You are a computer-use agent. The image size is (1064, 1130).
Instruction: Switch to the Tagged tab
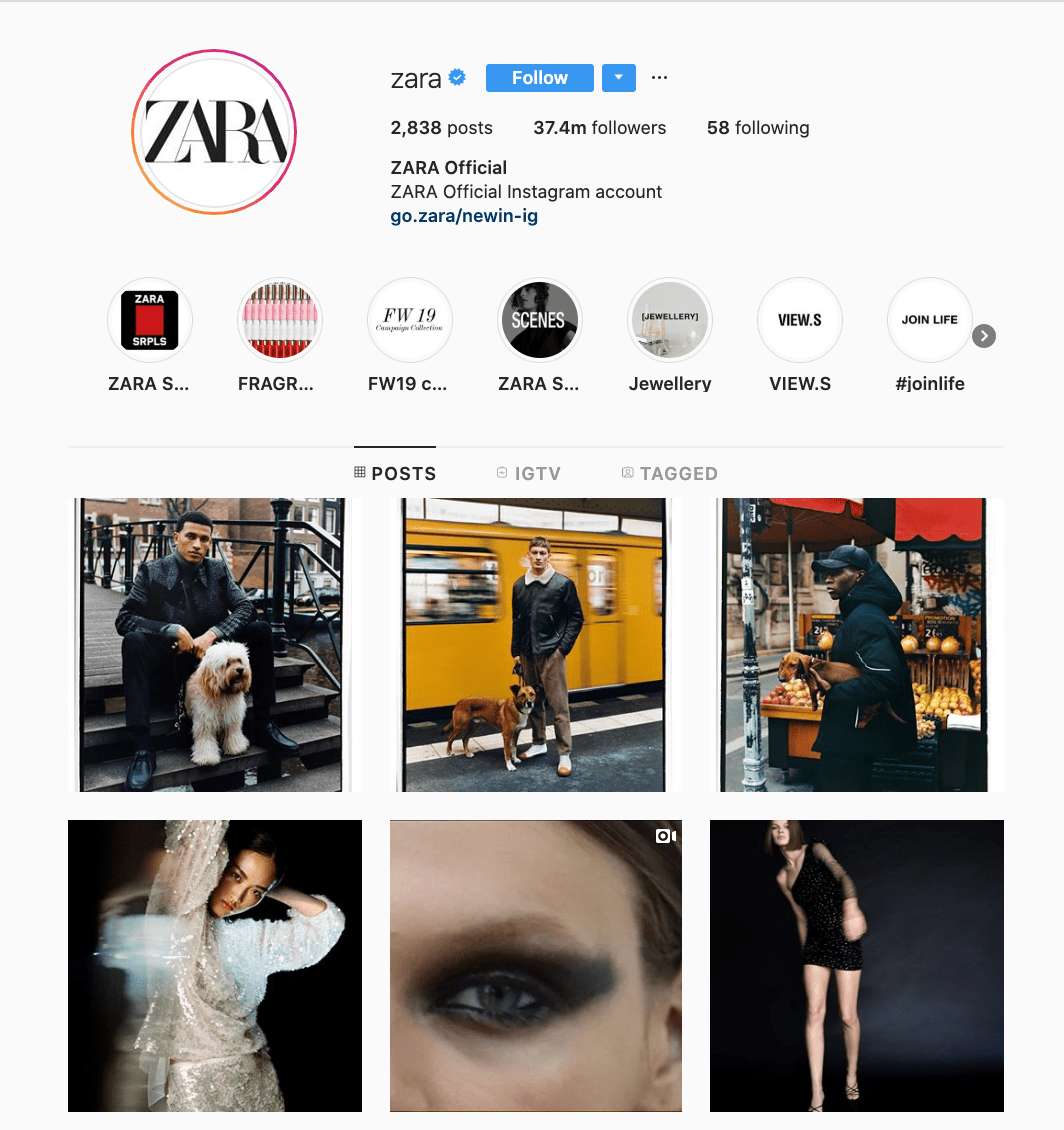(x=669, y=473)
